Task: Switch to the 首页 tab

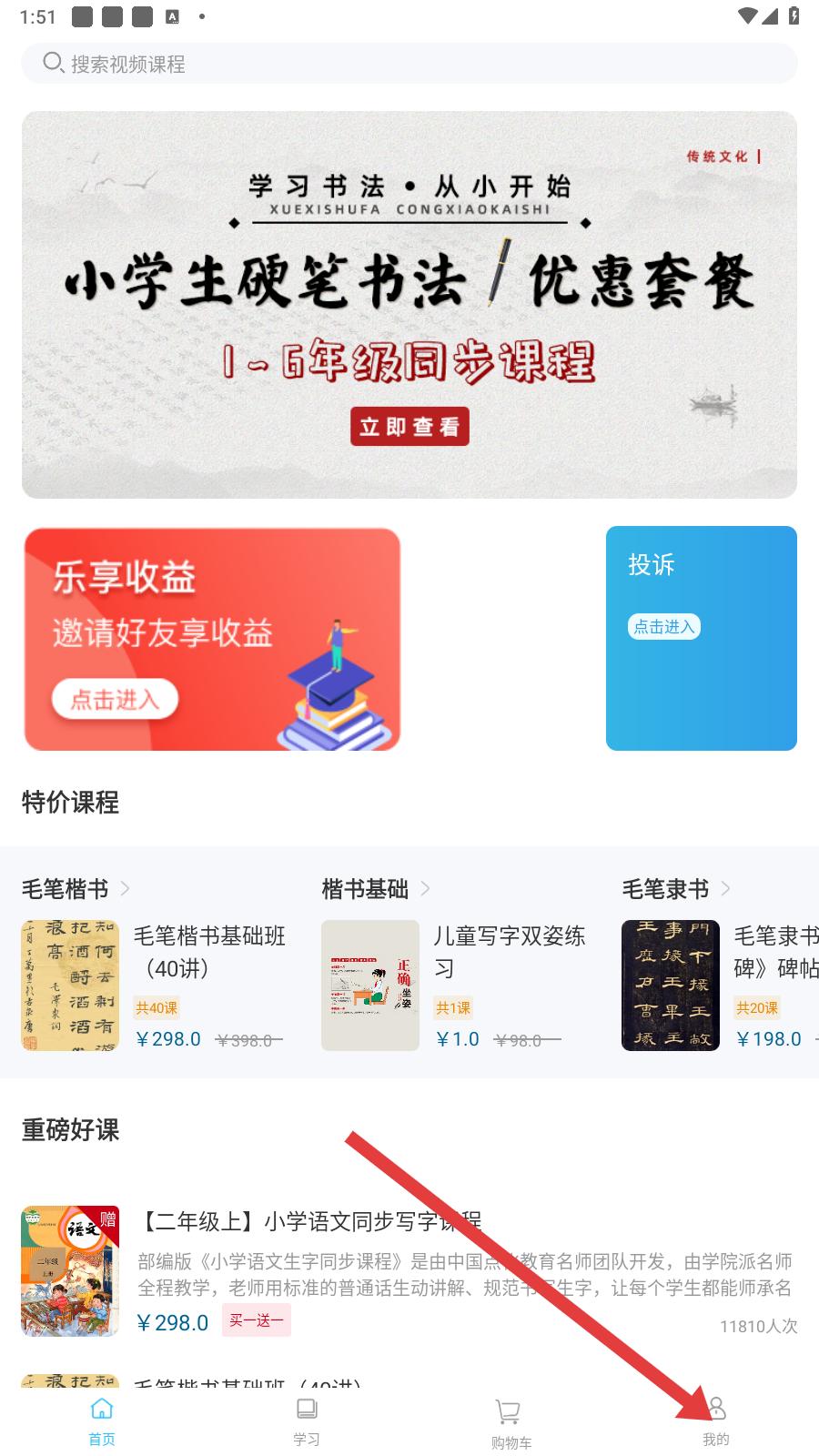Action: [x=102, y=1421]
